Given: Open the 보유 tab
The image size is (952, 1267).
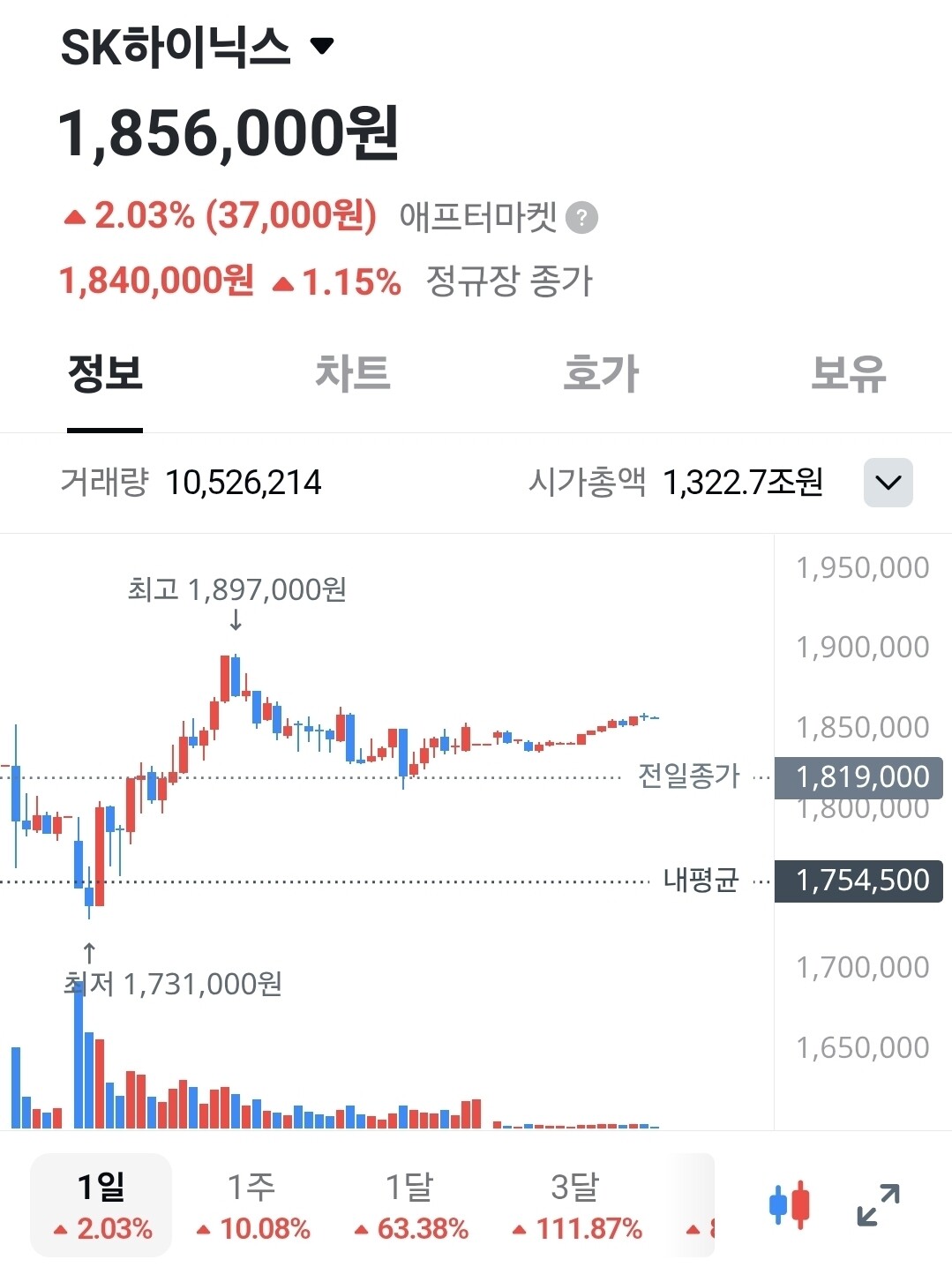Looking at the screenshot, I should (x=848, y=373).
